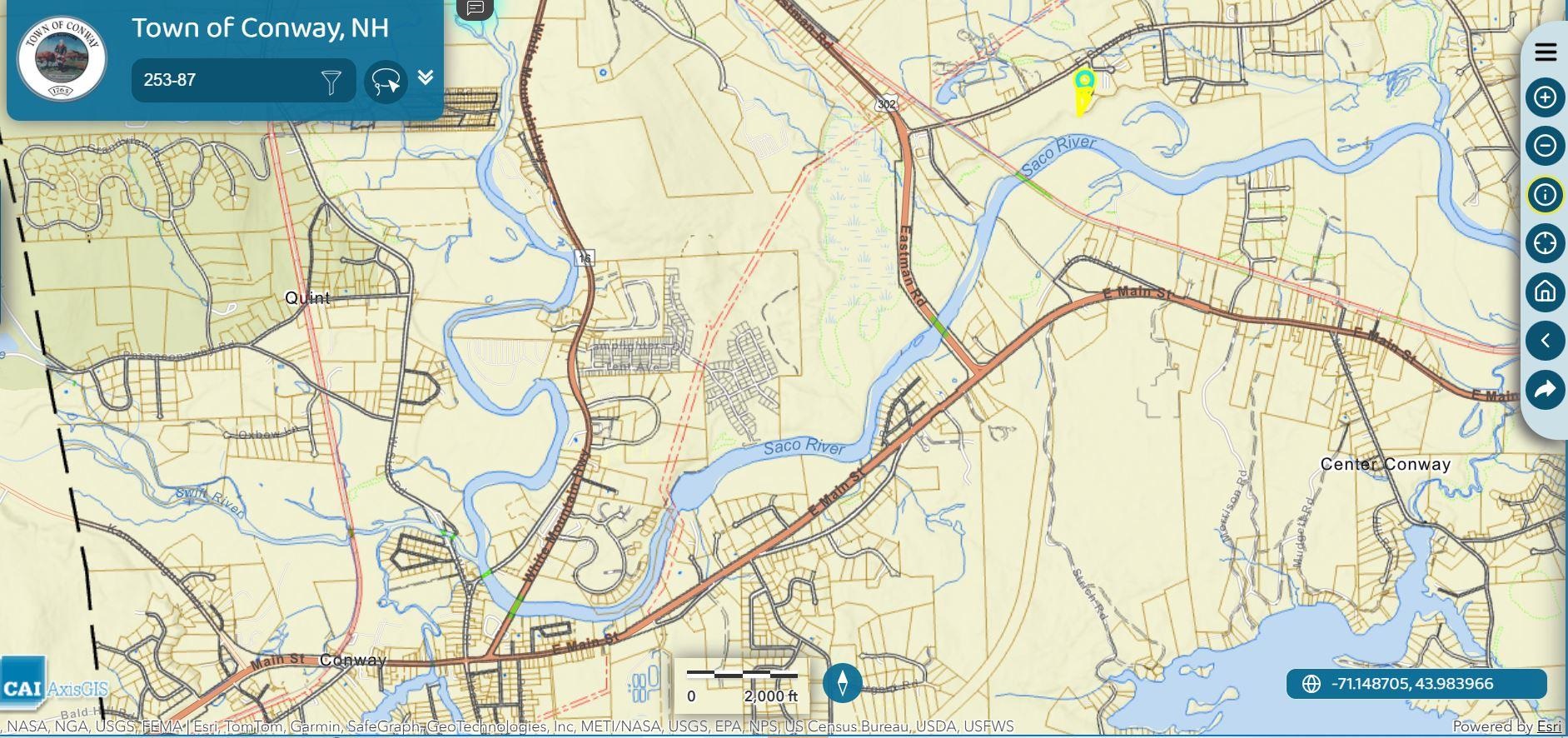This screenshot has width=1568, height=738.
Task: Expand the search panel double chevron
Action: pos(426,77)
